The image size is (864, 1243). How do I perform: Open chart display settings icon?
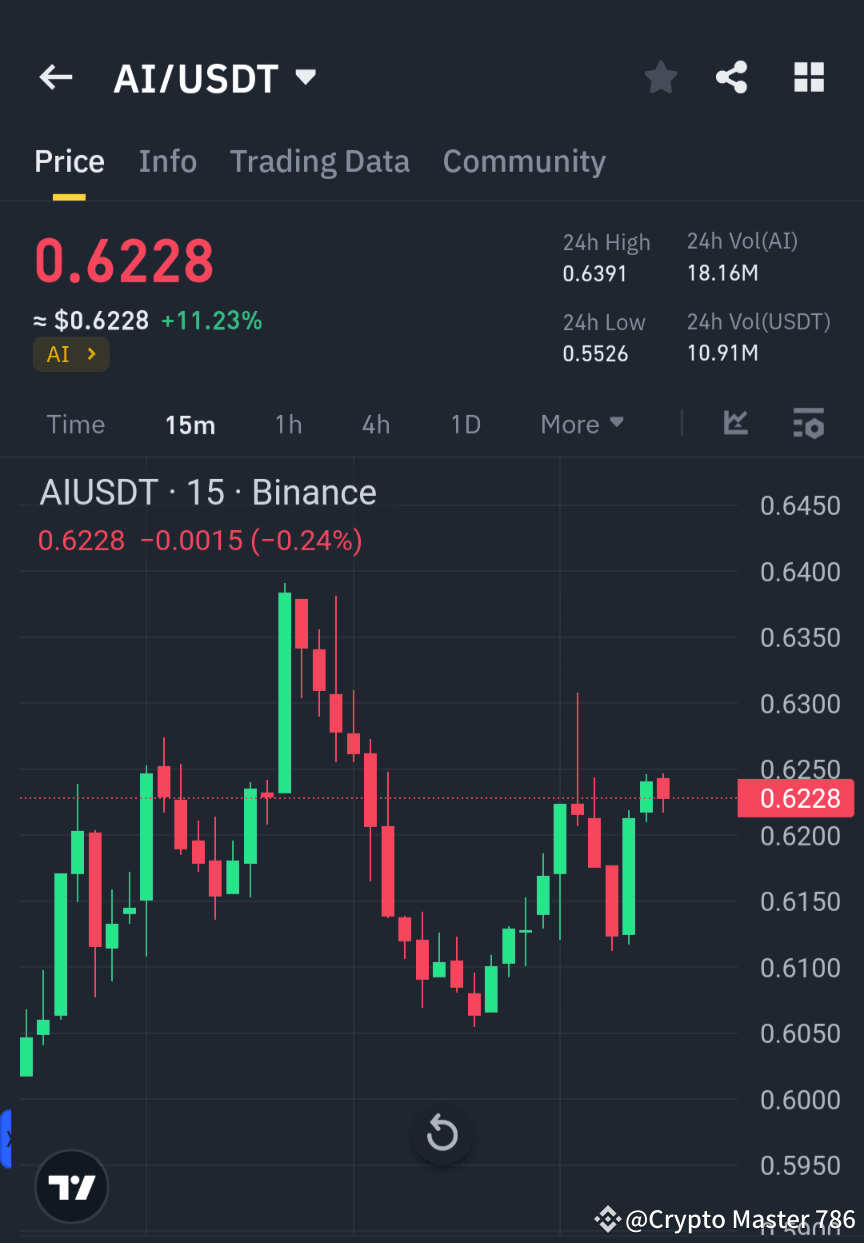808,424
